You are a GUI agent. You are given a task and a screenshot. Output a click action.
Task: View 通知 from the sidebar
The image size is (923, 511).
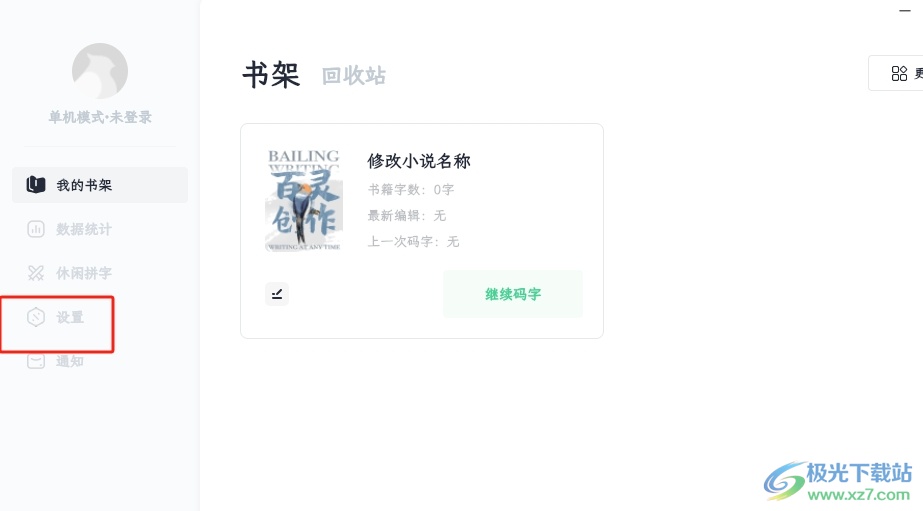70,361
